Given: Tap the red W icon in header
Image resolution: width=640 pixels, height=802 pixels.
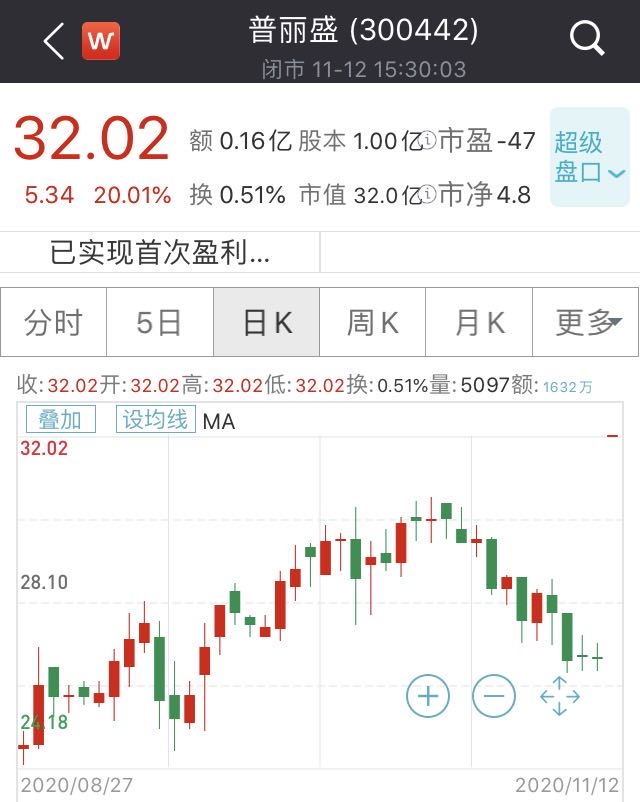Looking at the screenshot, I should click(101, 41).
